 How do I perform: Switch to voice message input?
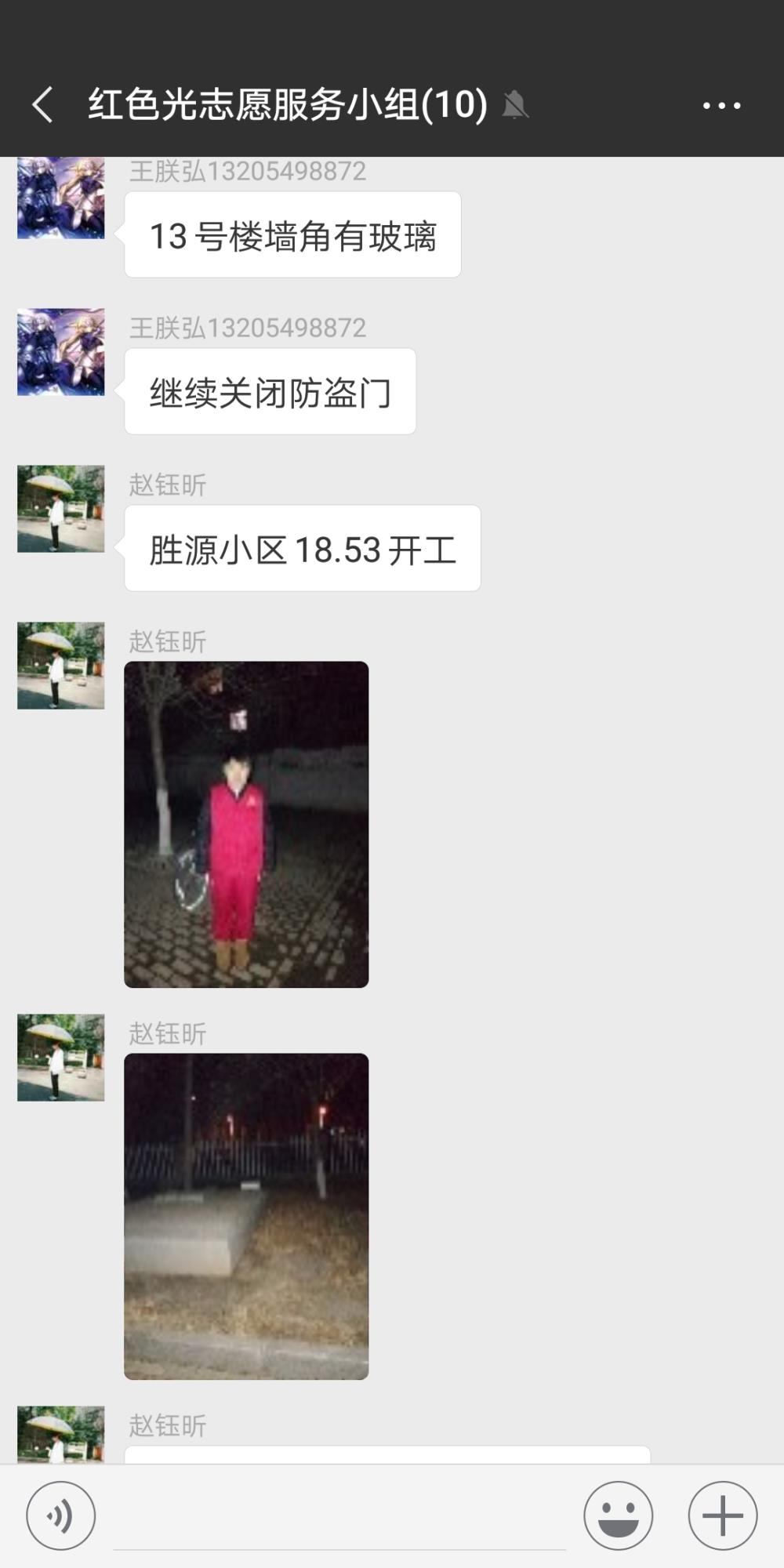pos(60,1515)
